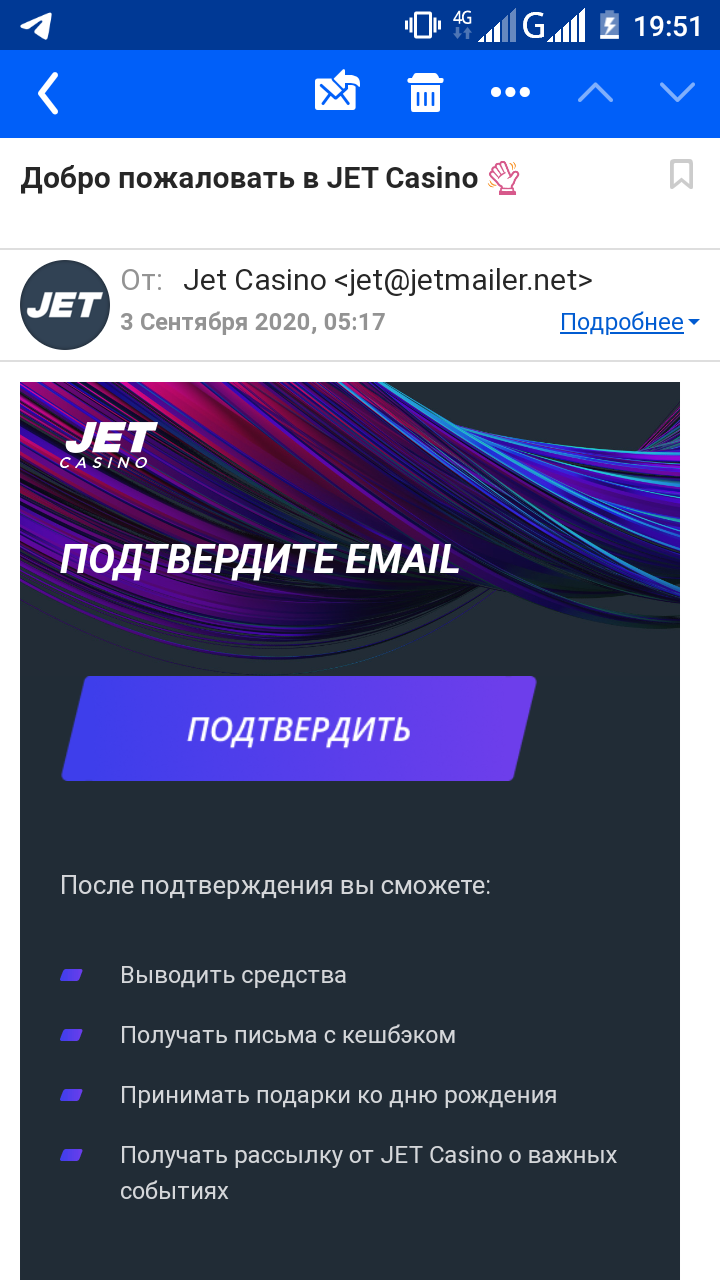Delete this email with the trash icon
Image resolution: width=720 pixels, height=1280 pixels.
425,93
